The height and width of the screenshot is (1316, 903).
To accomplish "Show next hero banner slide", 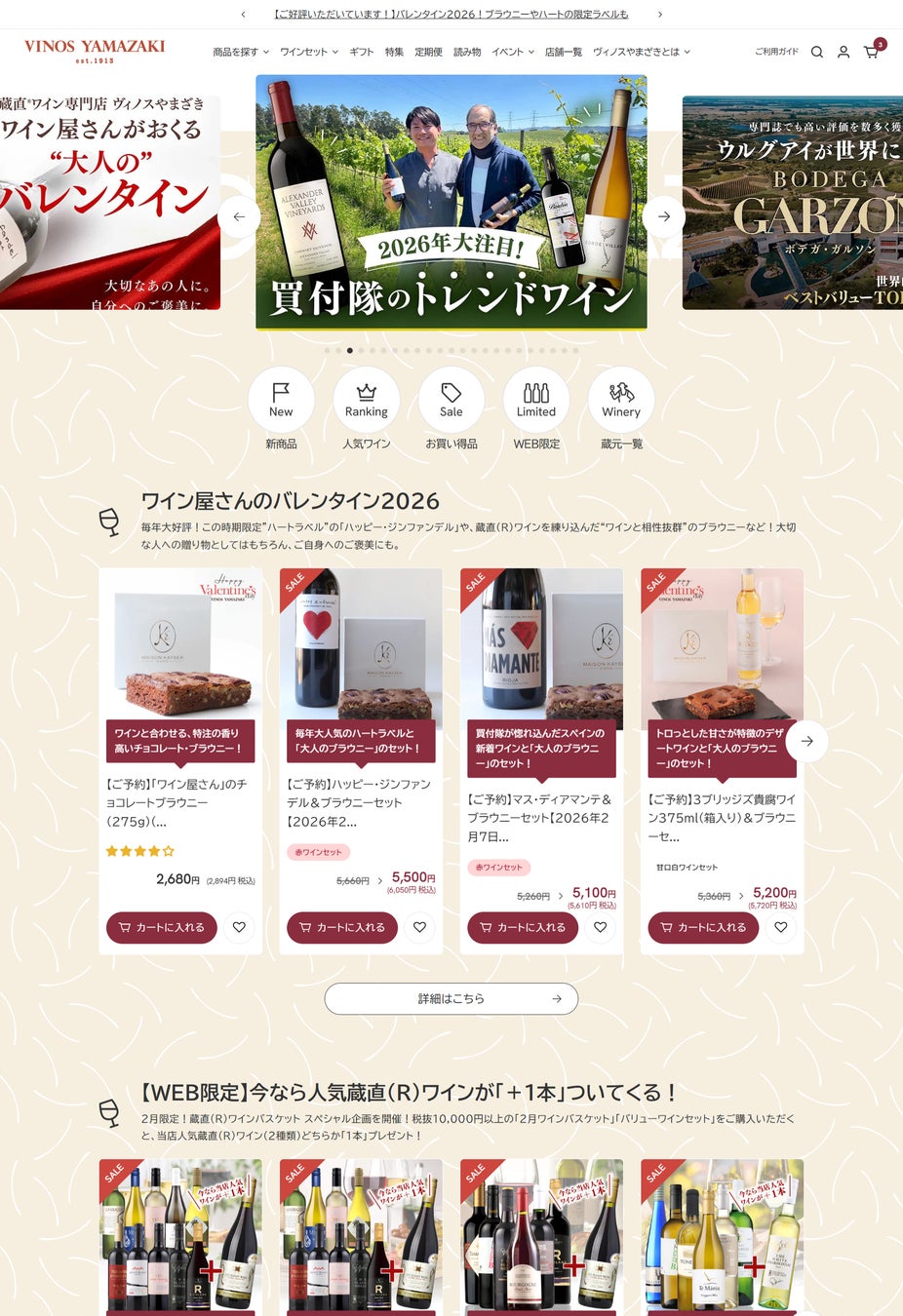I will 664,216.
